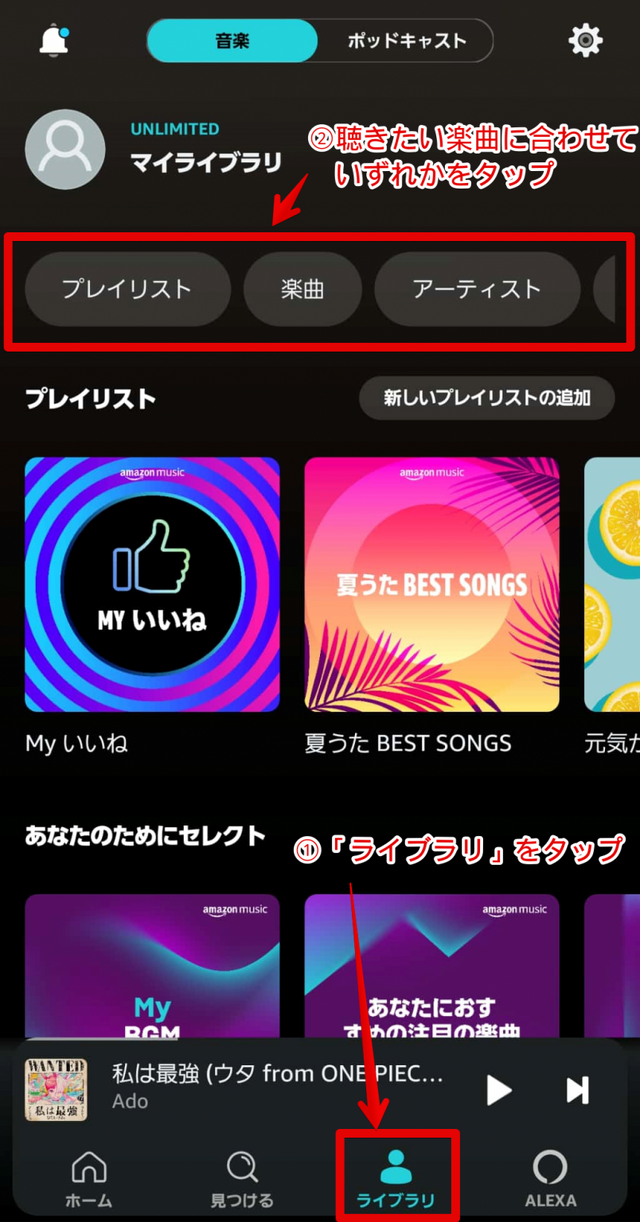Switch to the 見つける tab
This screenshot has width=640, height=1222.
click(x=241, y=1178)
